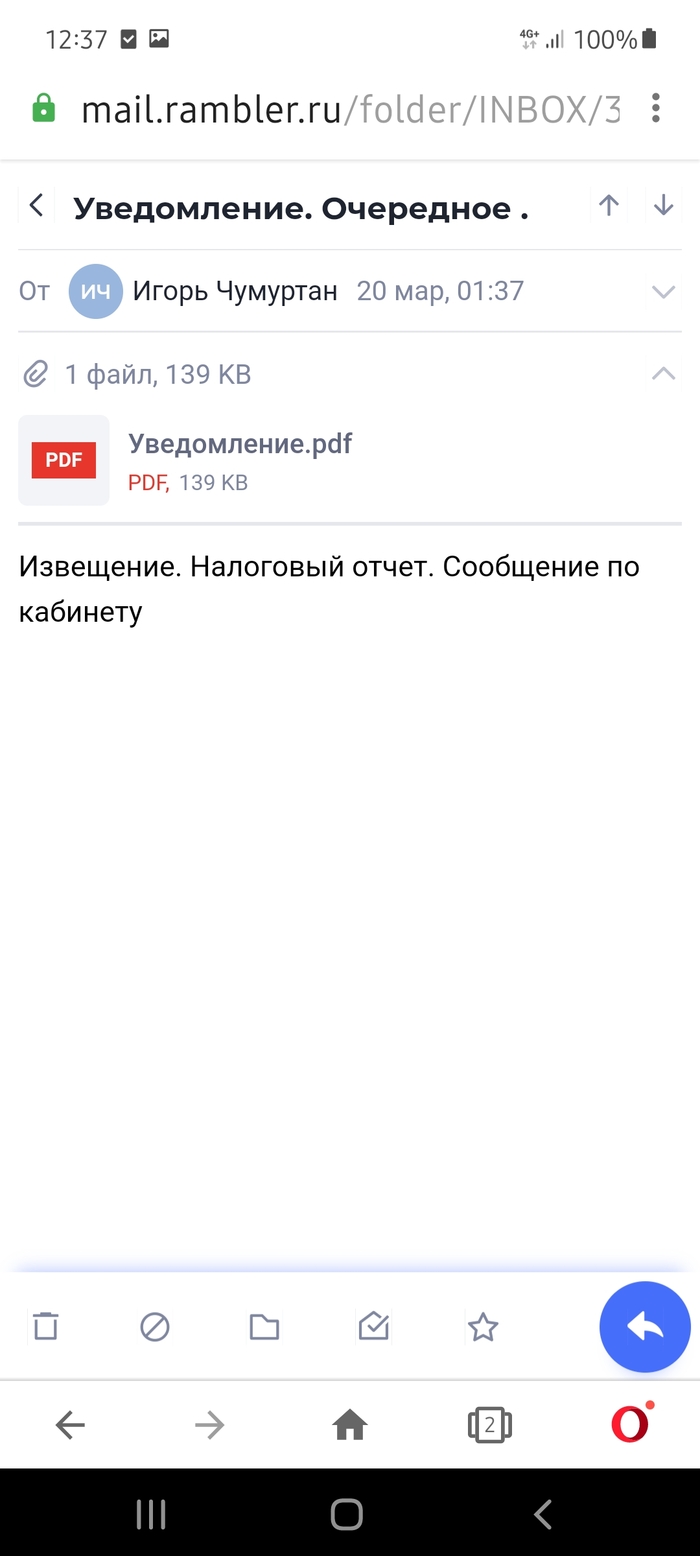Open the browser tabs switcher
Screen dimensions: 700x1556
[489, 1425]
